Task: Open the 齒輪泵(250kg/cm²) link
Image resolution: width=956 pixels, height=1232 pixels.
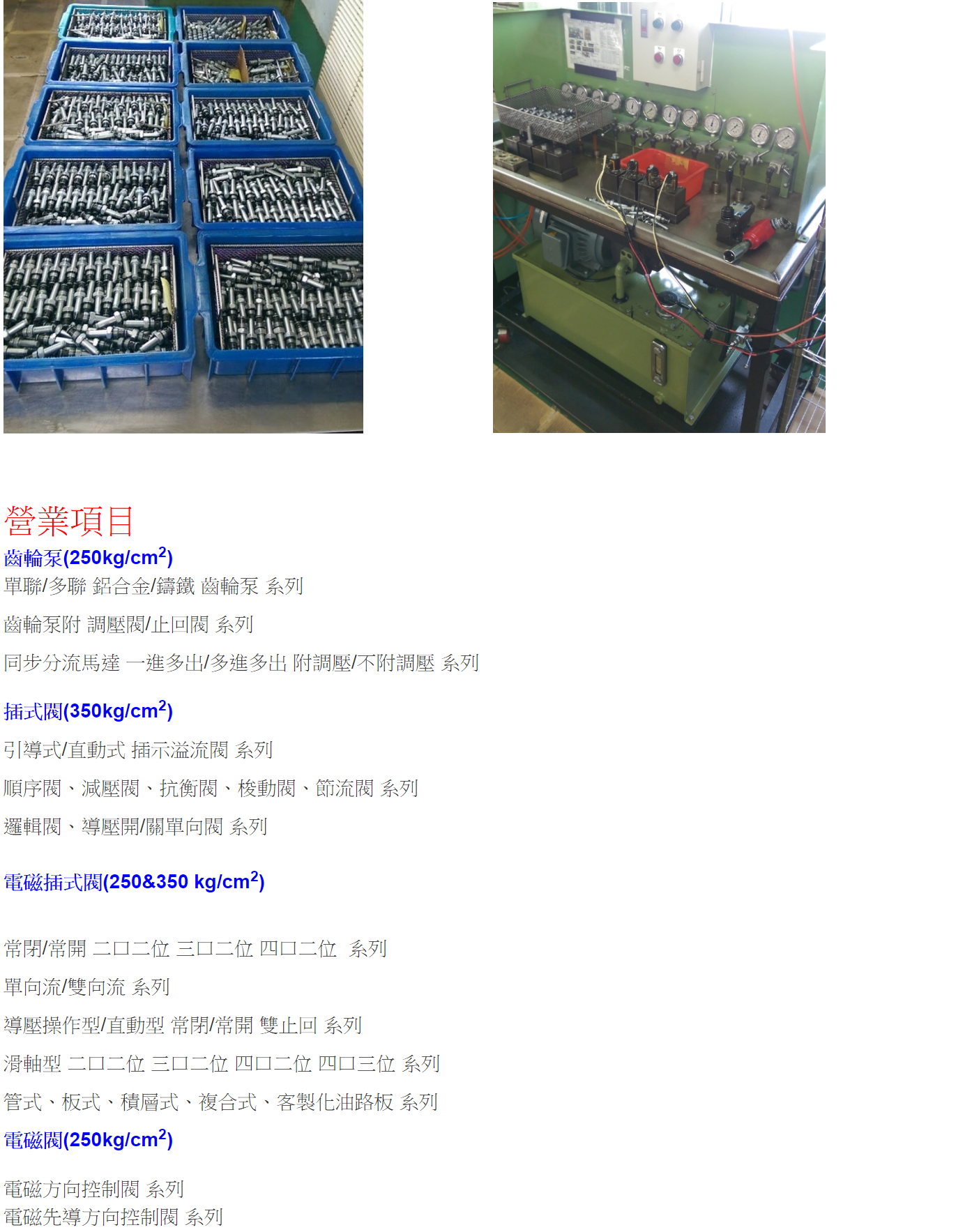Action: pos(88,557)
